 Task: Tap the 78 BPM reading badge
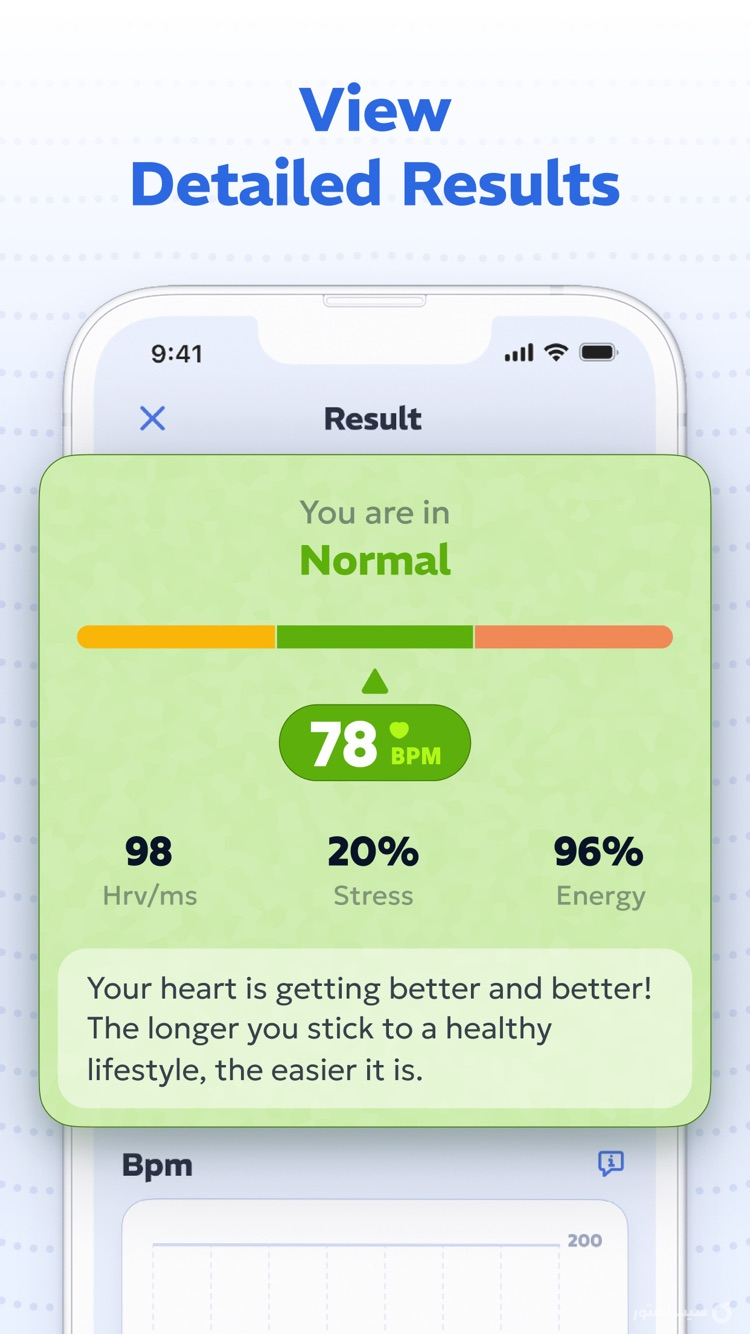pyautogui.click(x=375, y=741)
